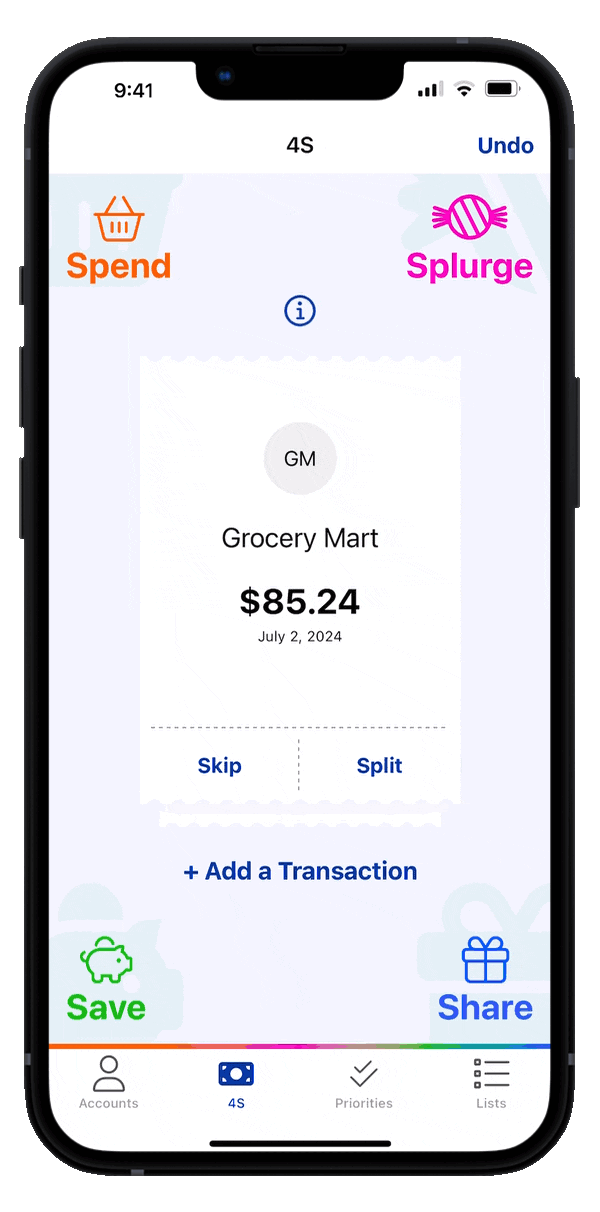Split the Grocery Mart transaction
The height and width of the screenshot is (1212, 600).
(379, 766)
